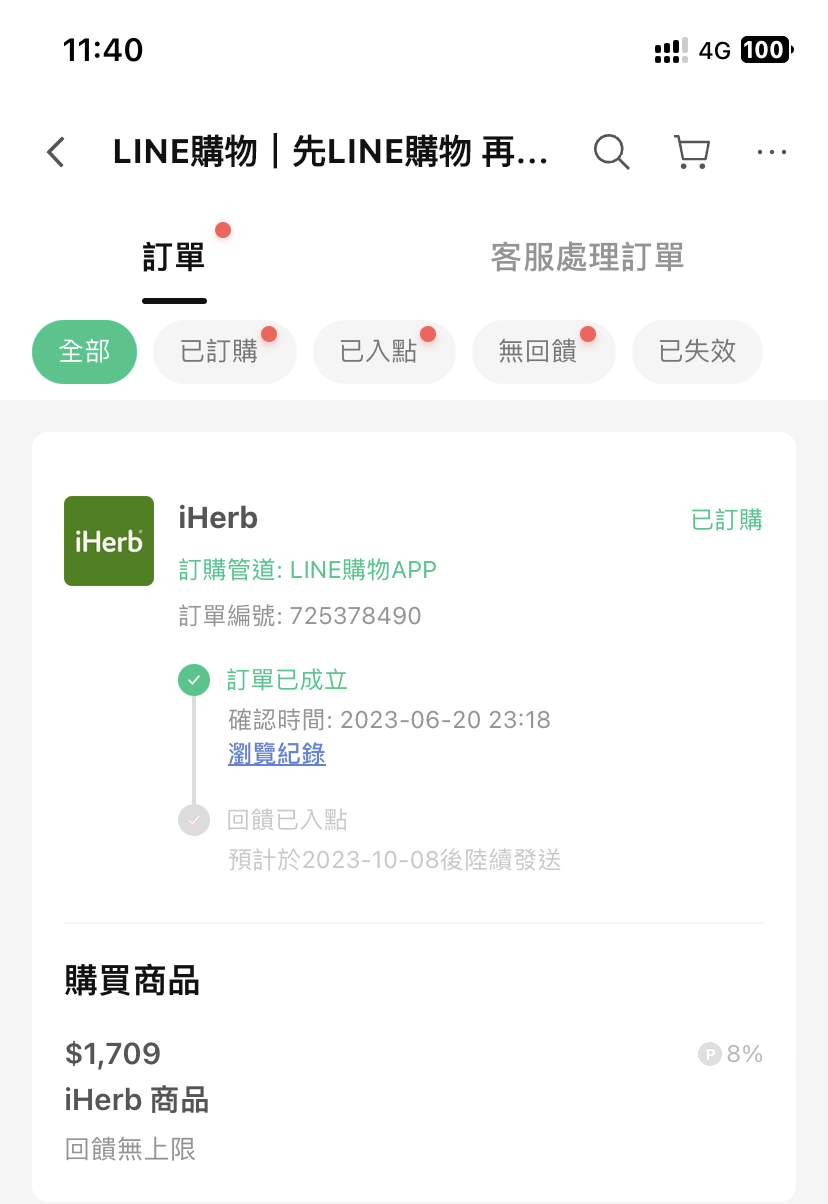Switch to the 訂單 tab
828x1204 pixels.
(174, 258)
